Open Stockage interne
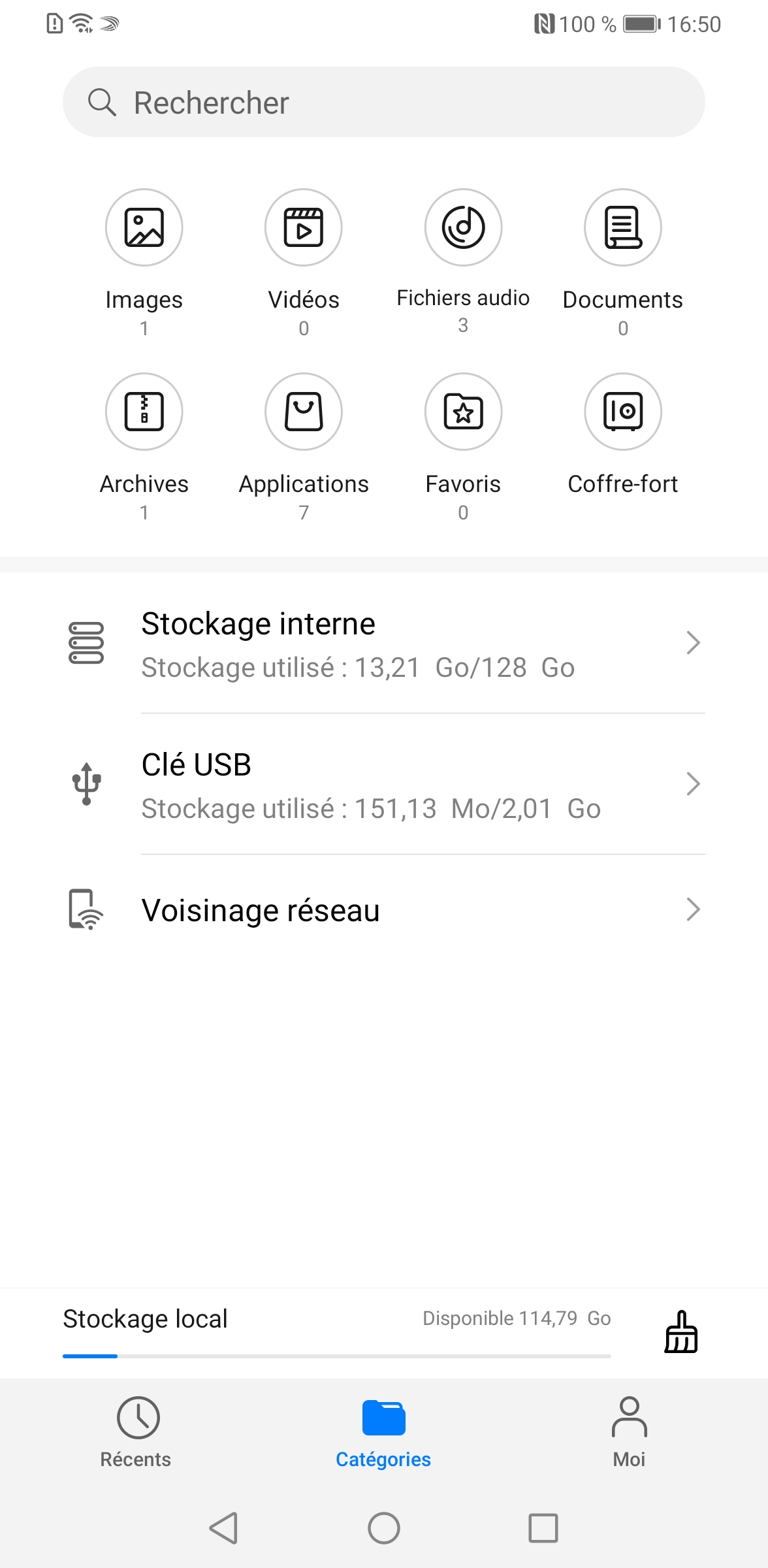Image resolution: width=768 pixels, height=1568 pixels. 384,644
